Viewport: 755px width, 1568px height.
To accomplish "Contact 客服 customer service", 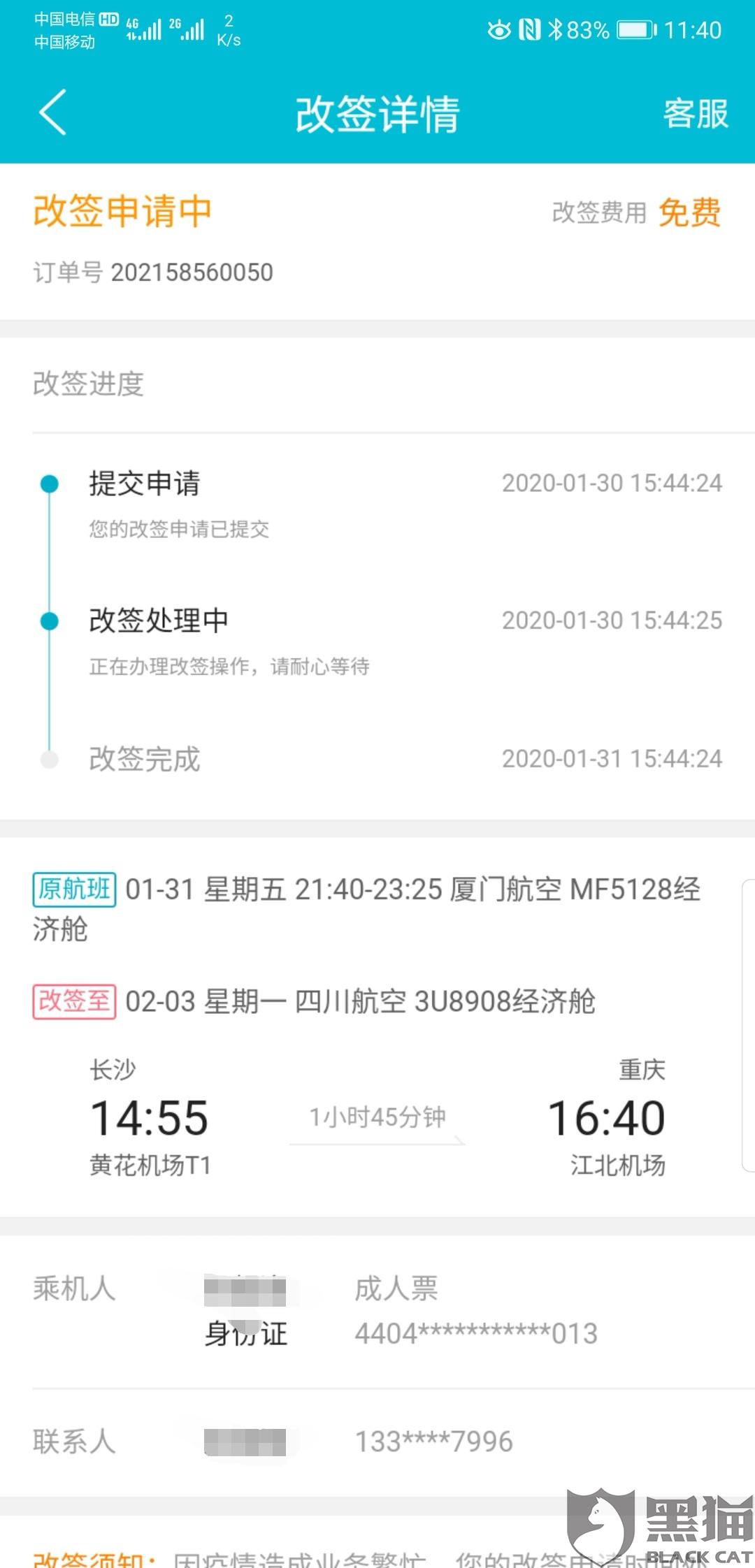I will 695,114.
